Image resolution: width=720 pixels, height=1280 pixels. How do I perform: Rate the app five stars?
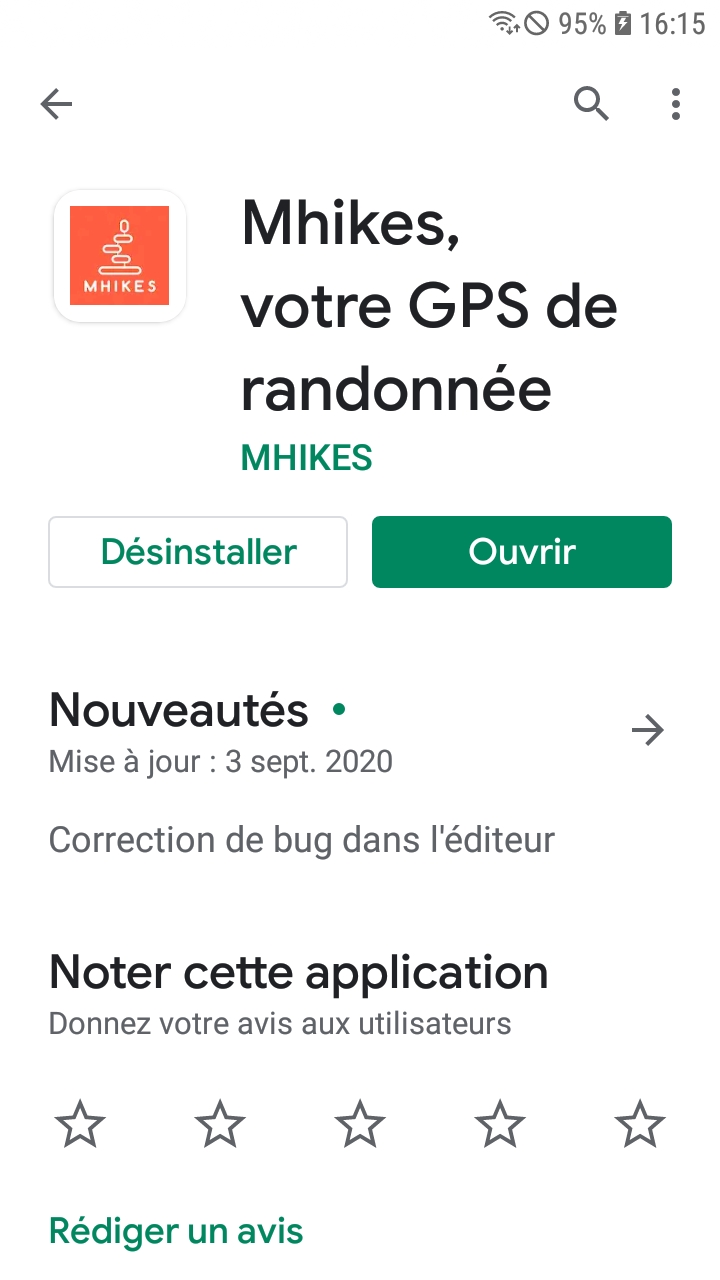click(x=639, y=1123)
